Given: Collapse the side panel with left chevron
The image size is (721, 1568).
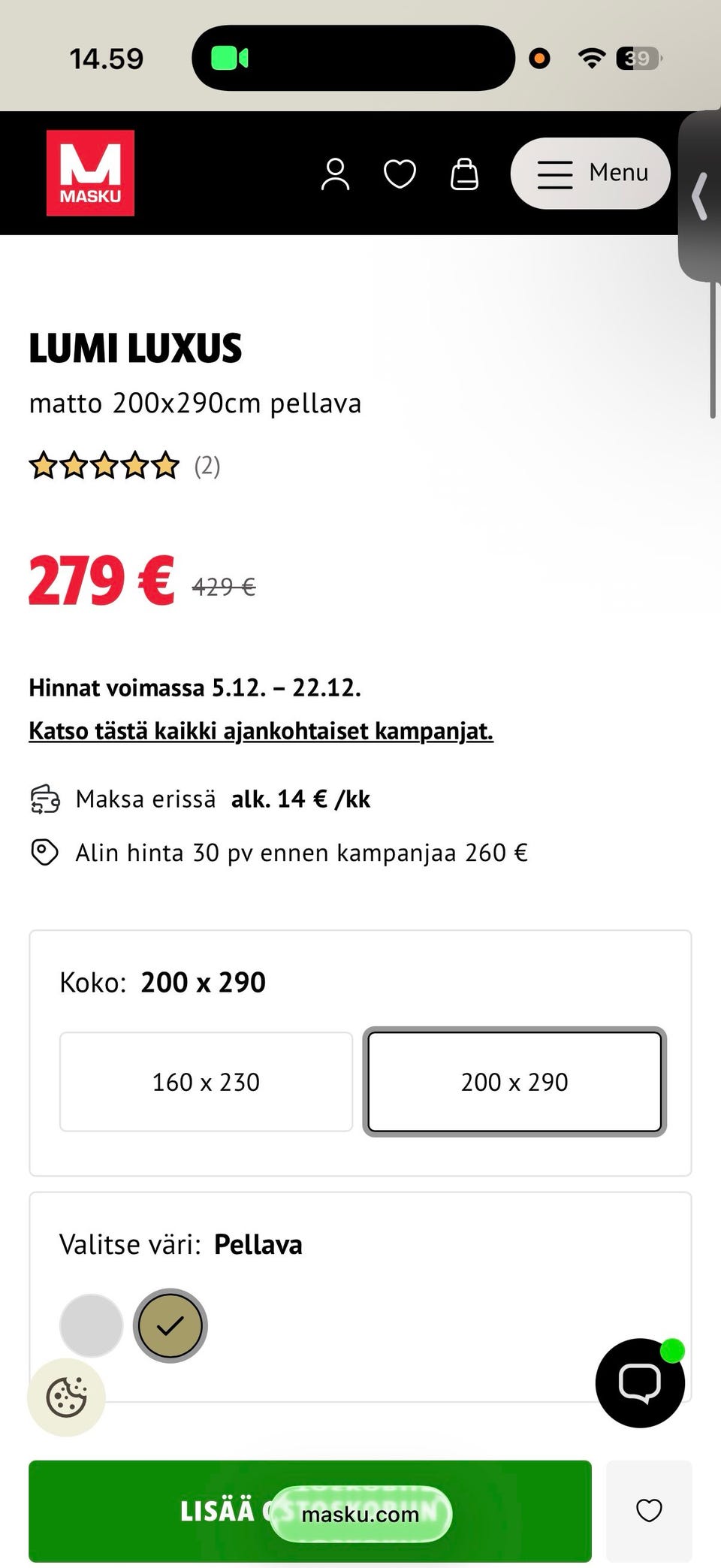Looking at the screenshot, I should 698,197.
